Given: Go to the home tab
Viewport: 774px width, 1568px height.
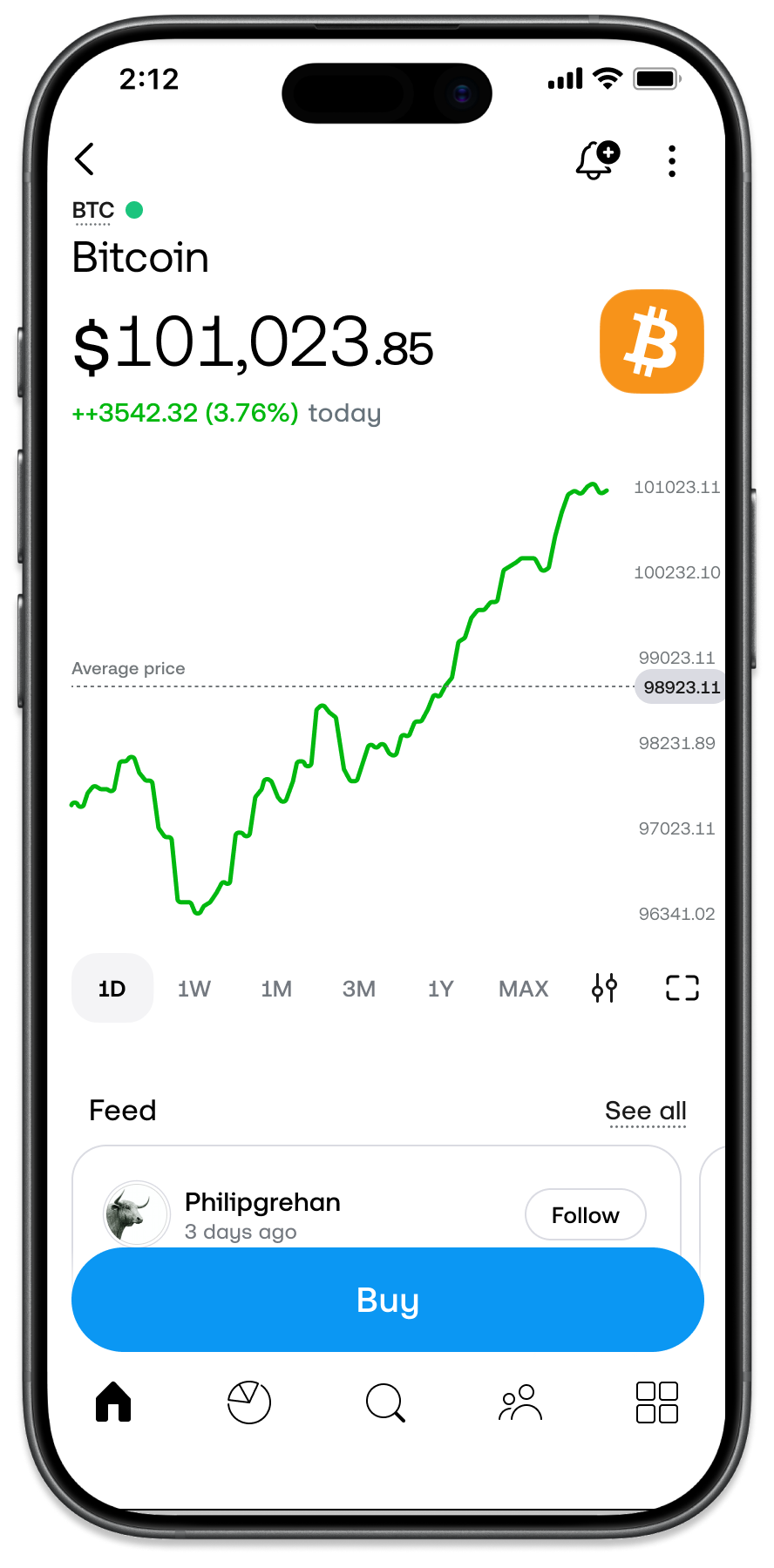Looking at the screenshot, I should 113,1402.
